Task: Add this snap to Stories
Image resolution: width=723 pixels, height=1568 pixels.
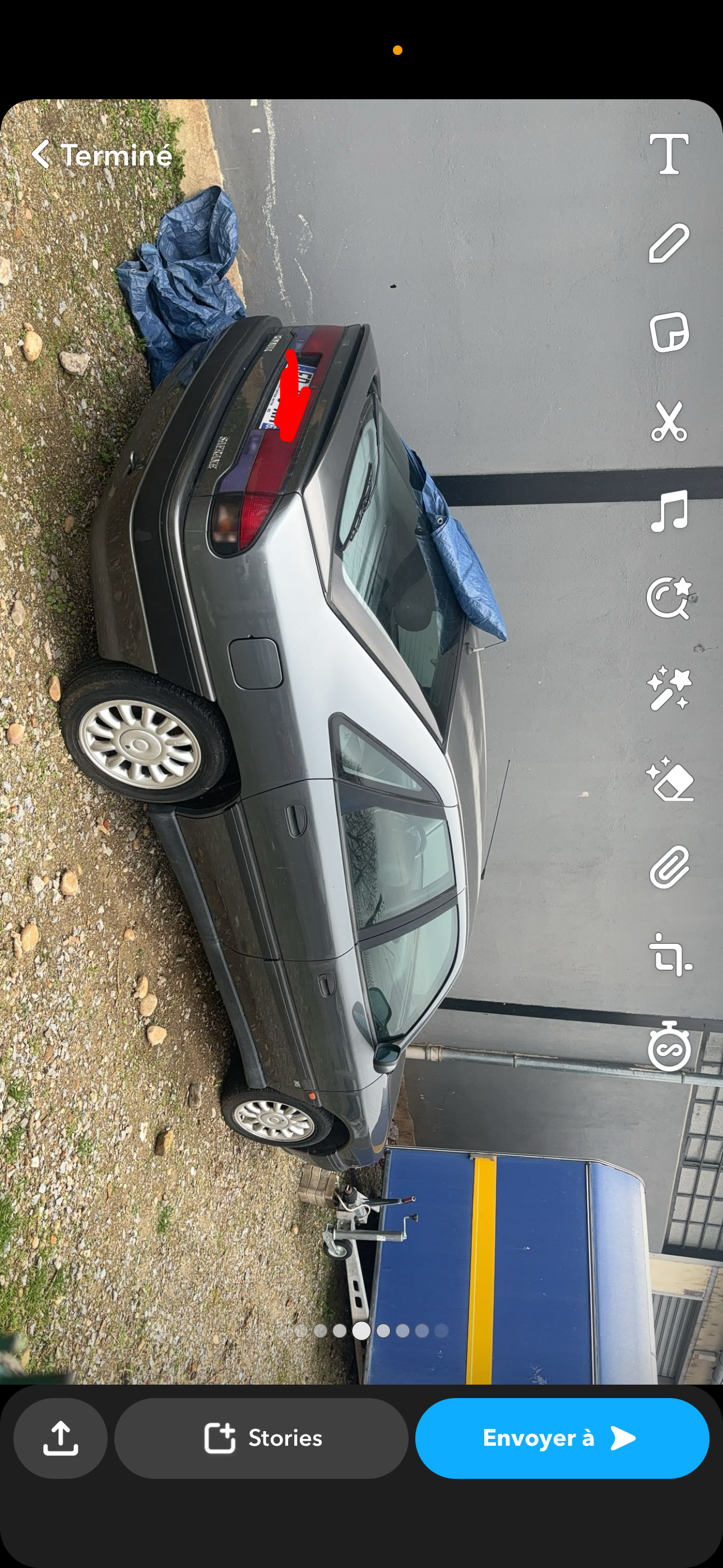Action: (261, 1437)
